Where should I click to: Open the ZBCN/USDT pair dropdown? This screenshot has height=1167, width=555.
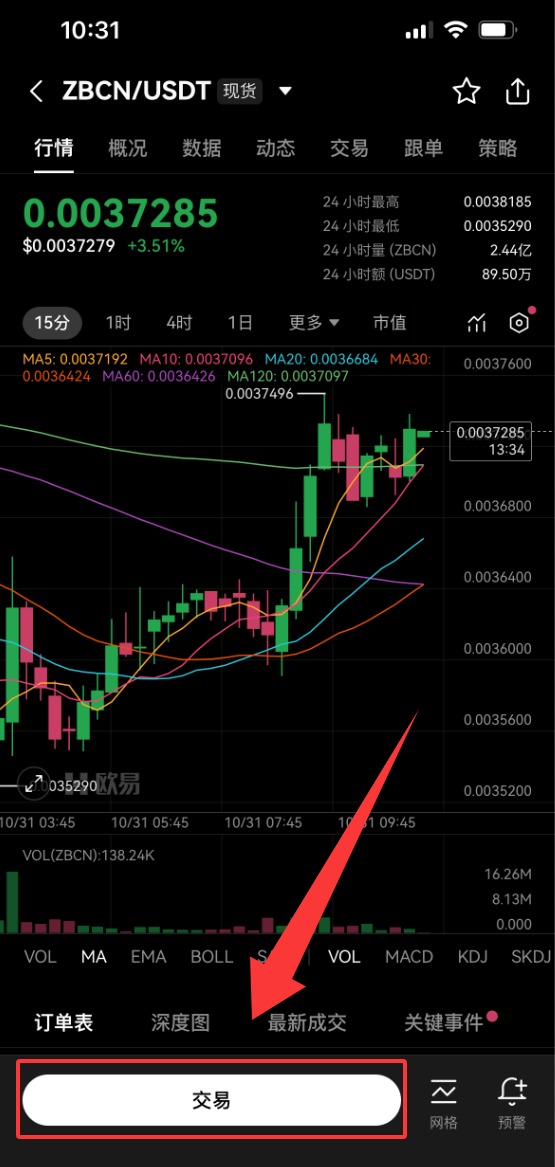[285, 92]
